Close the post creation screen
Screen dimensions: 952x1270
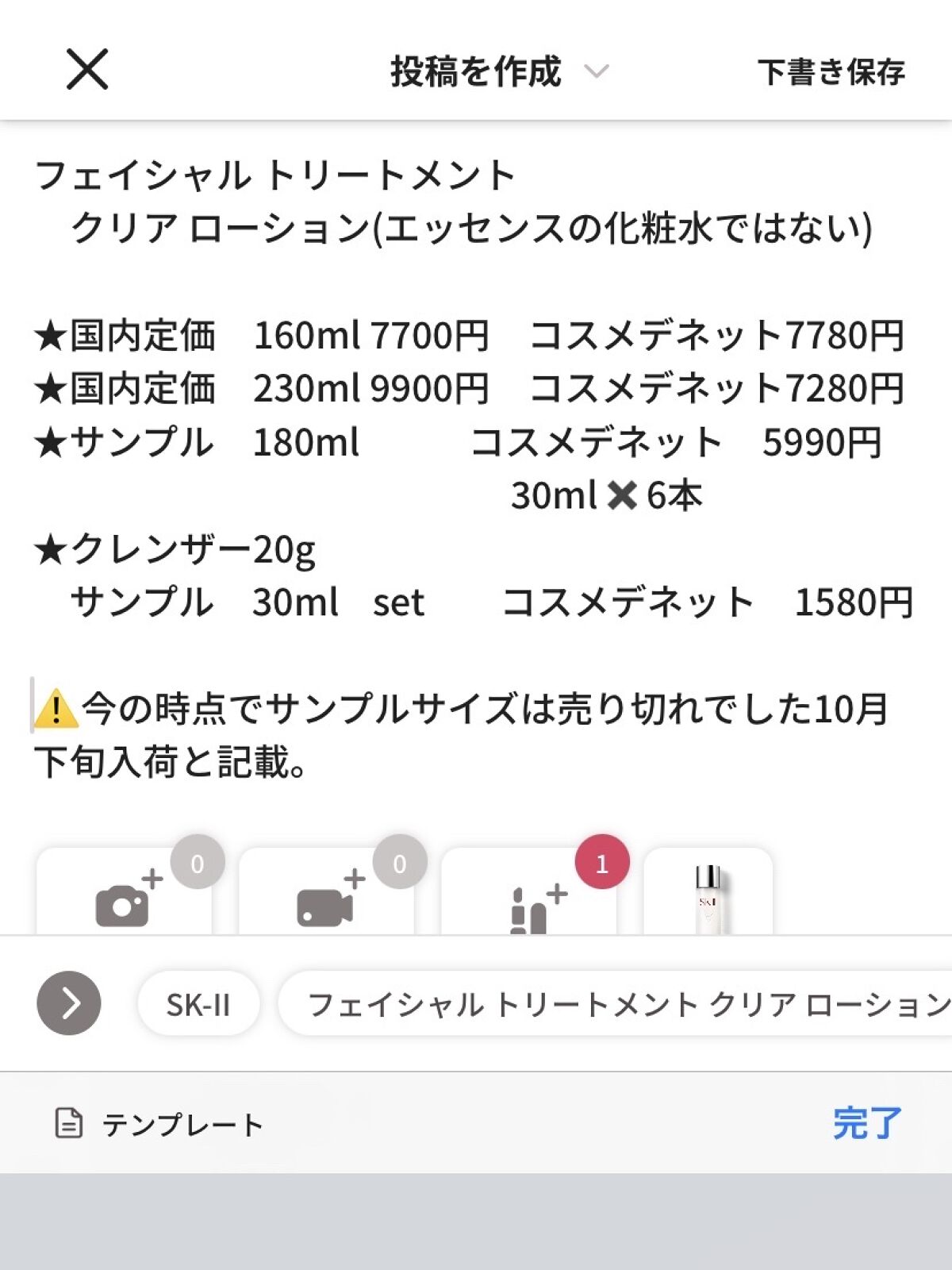pos(86,70)
